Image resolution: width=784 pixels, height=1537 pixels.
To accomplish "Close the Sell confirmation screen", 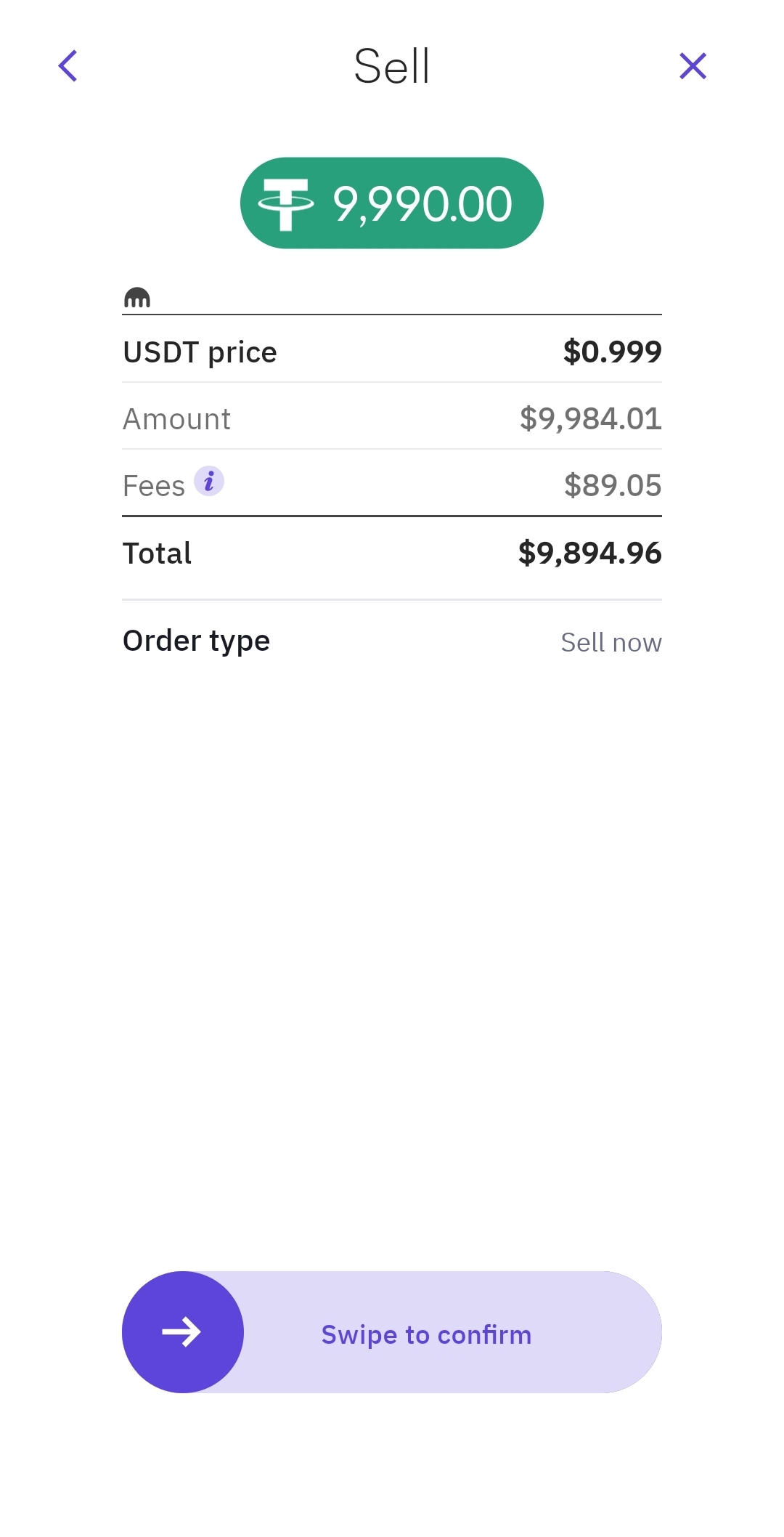I will 693,66.
